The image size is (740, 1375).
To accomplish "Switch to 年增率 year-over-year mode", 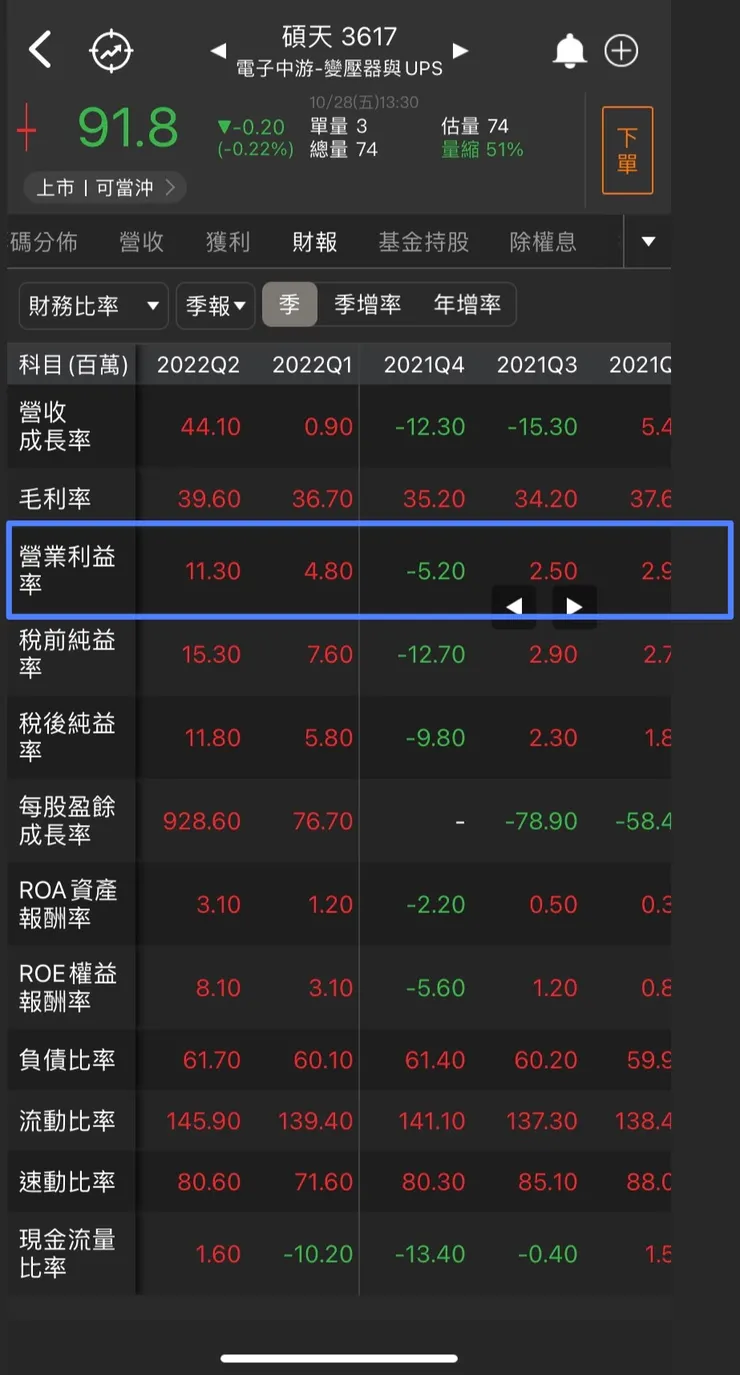I will point(468,306).
